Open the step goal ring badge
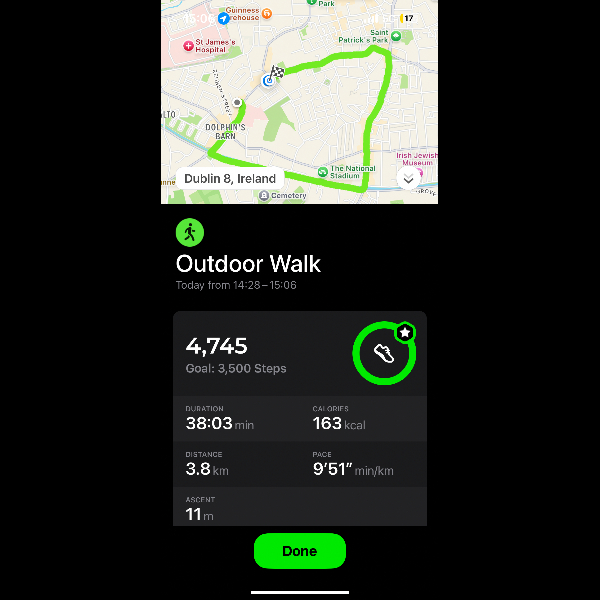The image size is (600, 600). click(x=385, y=352)
